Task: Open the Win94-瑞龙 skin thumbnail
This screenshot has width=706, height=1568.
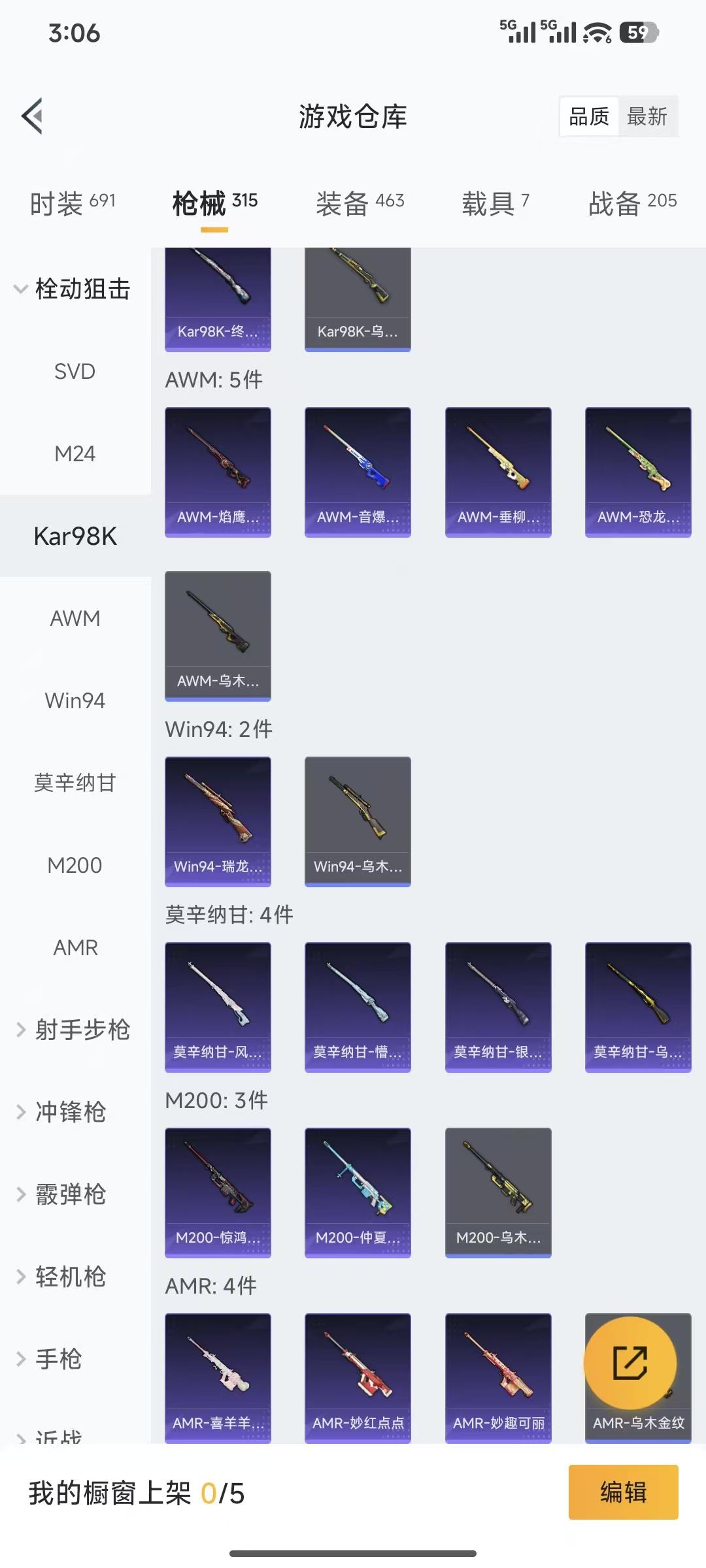Action: coord(218,822)
